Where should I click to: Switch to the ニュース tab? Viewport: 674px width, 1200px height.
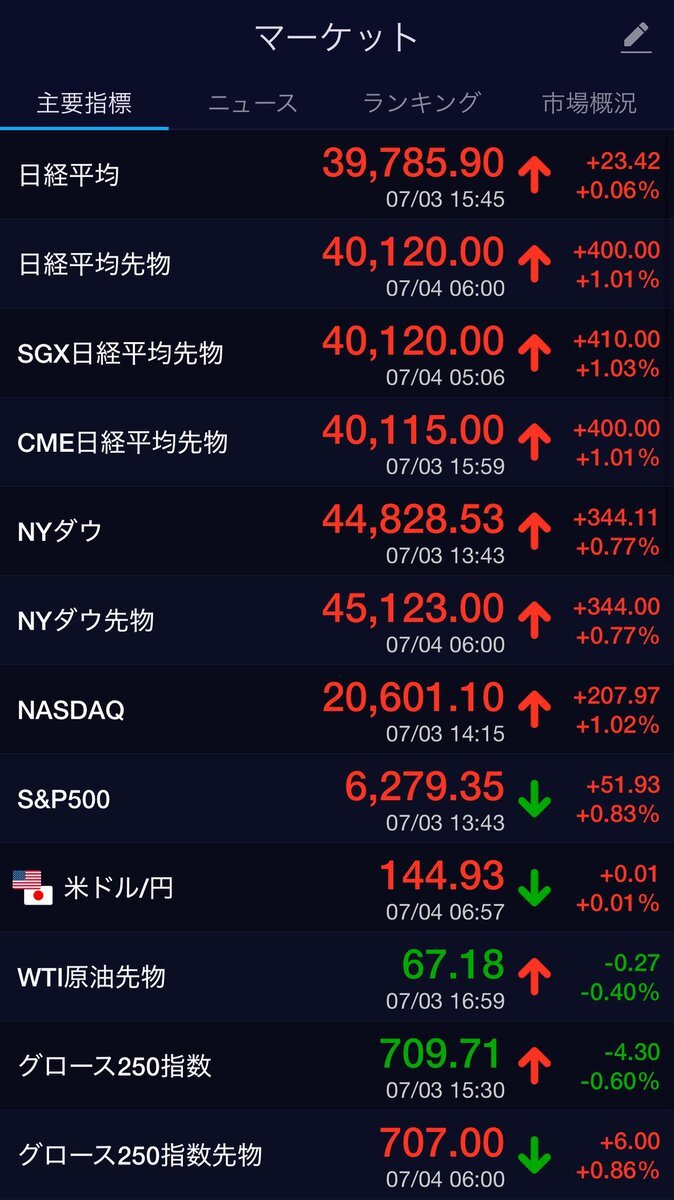click(253, 103)
